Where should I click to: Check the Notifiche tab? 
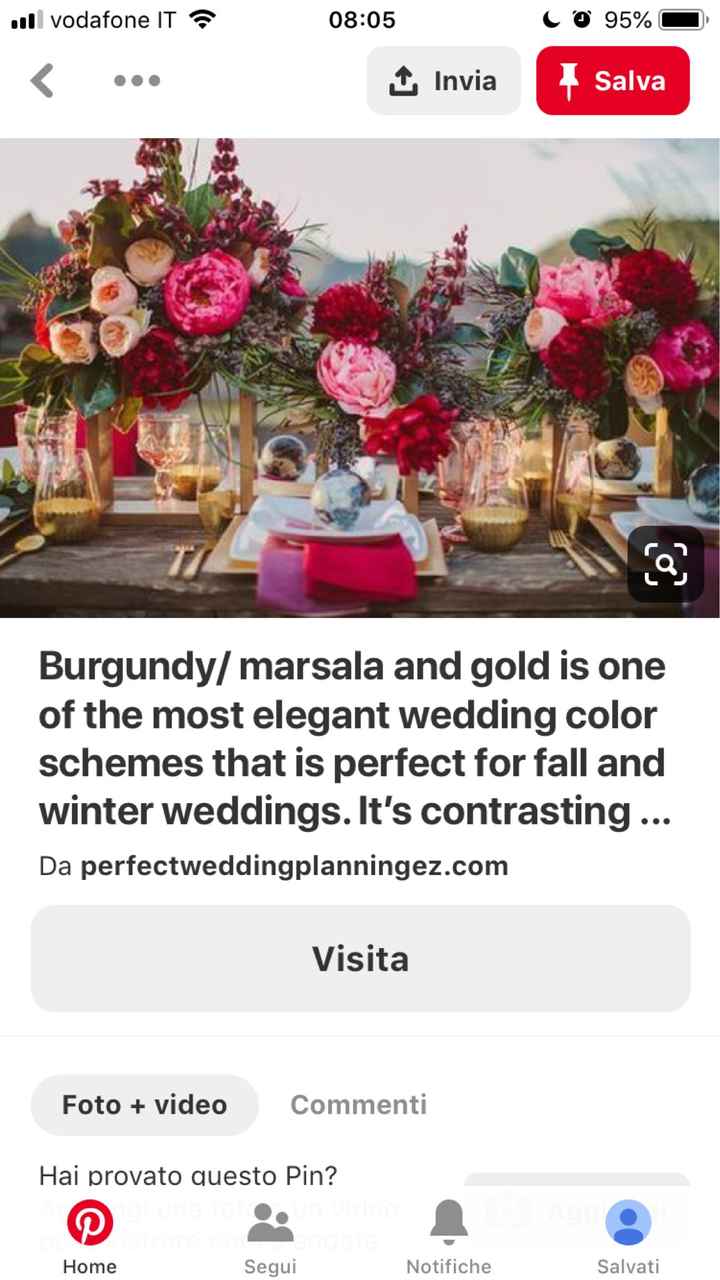click(449, 1238)
